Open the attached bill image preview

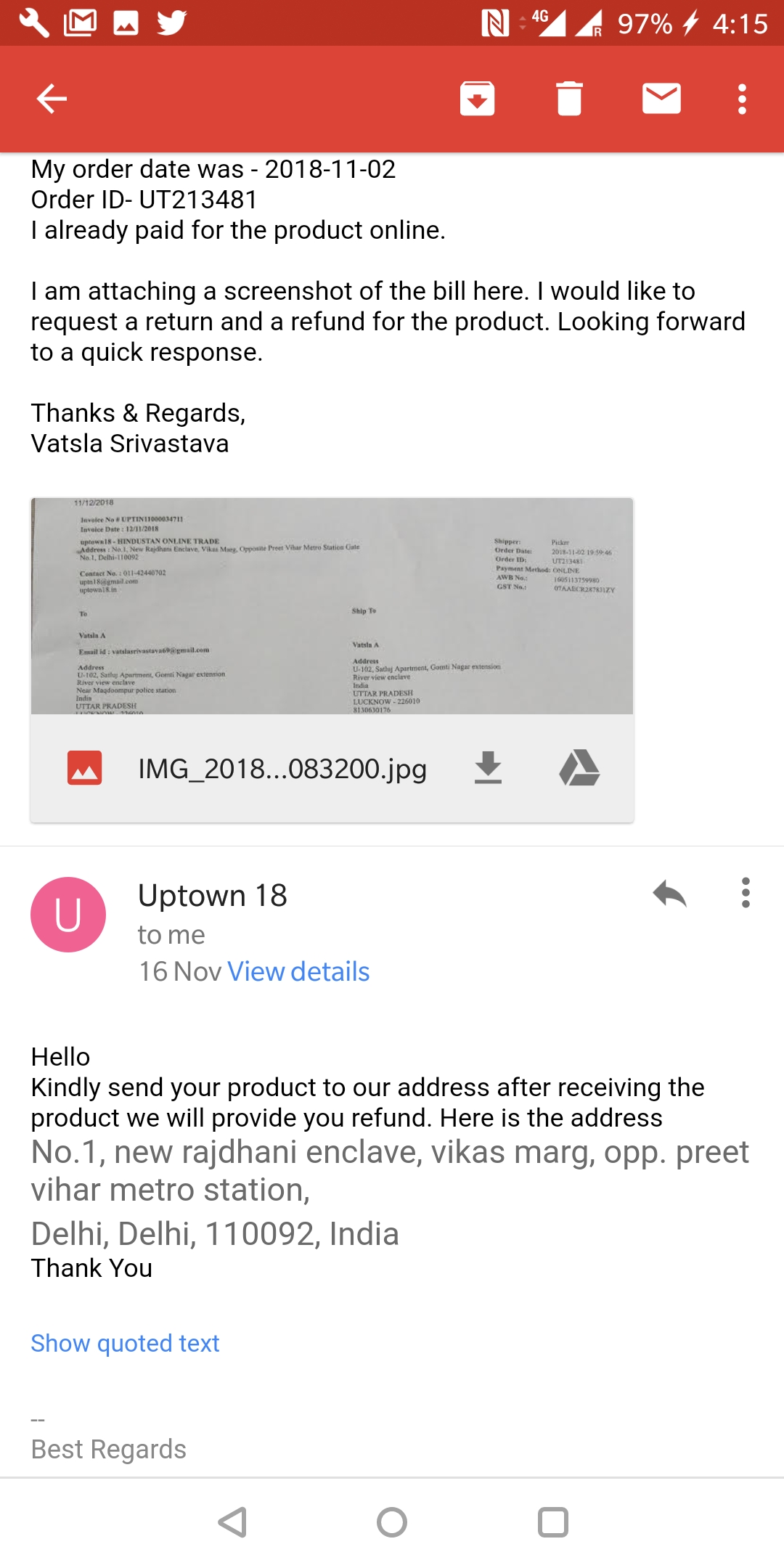tap(332, 606)
